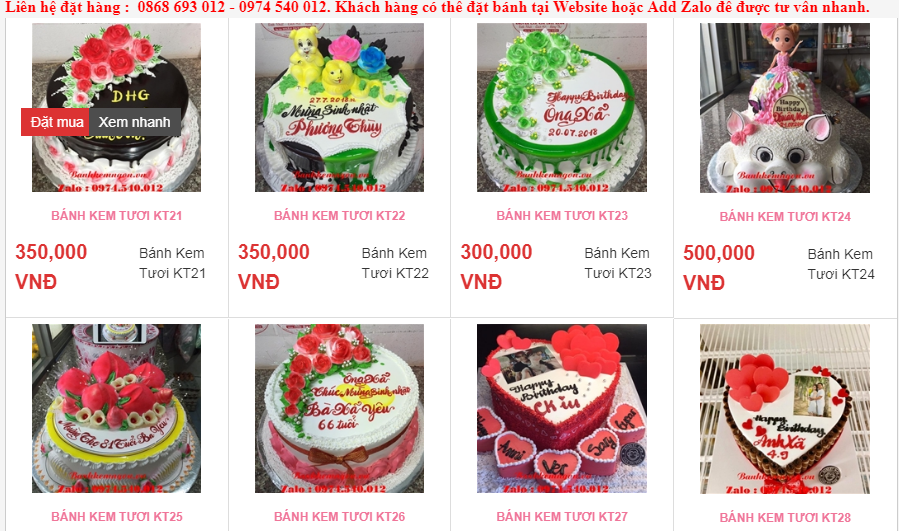The width and height of the screenshot is (899, 531).
Task: Open the BÁNH KEM TƯƠI KT24 title link
Action: 785,216
